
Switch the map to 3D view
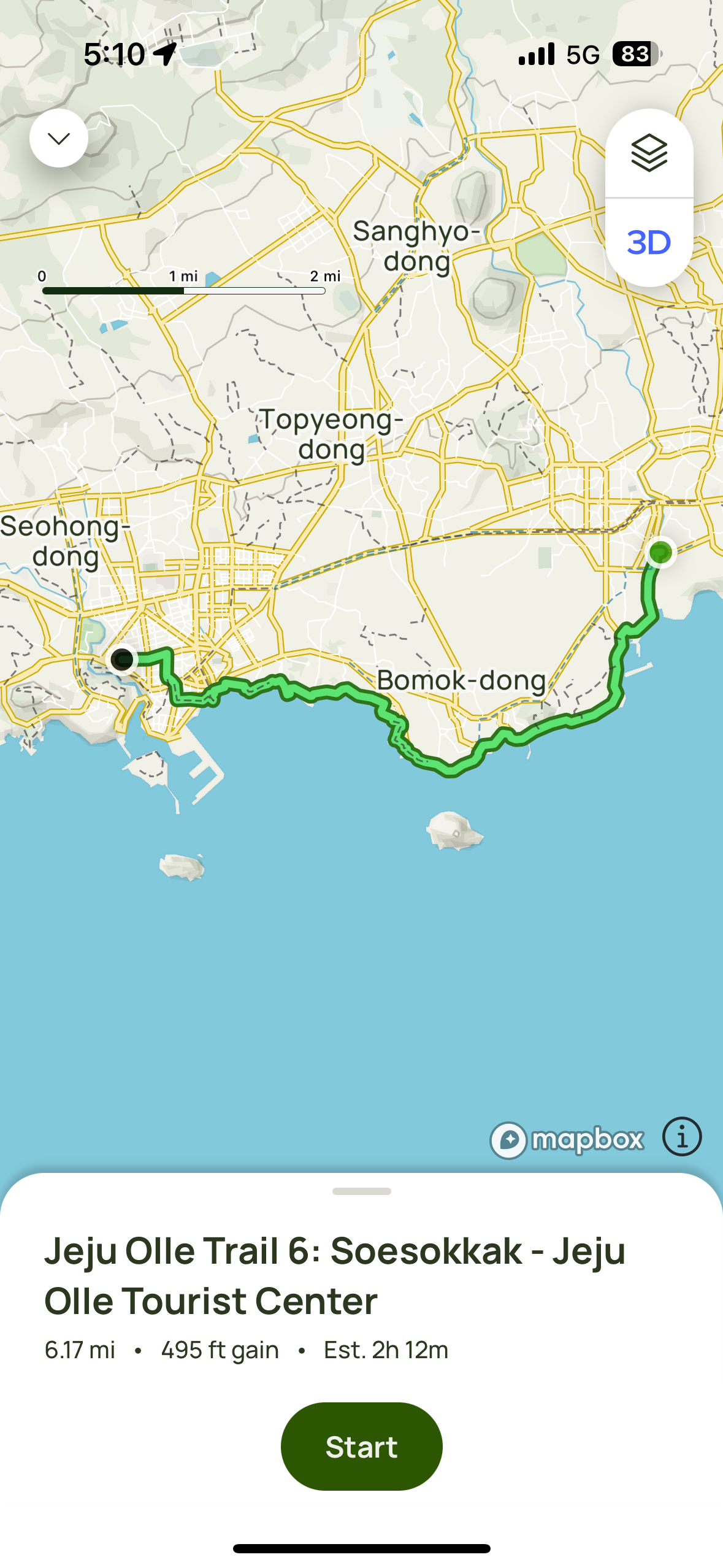pos(649,242)
